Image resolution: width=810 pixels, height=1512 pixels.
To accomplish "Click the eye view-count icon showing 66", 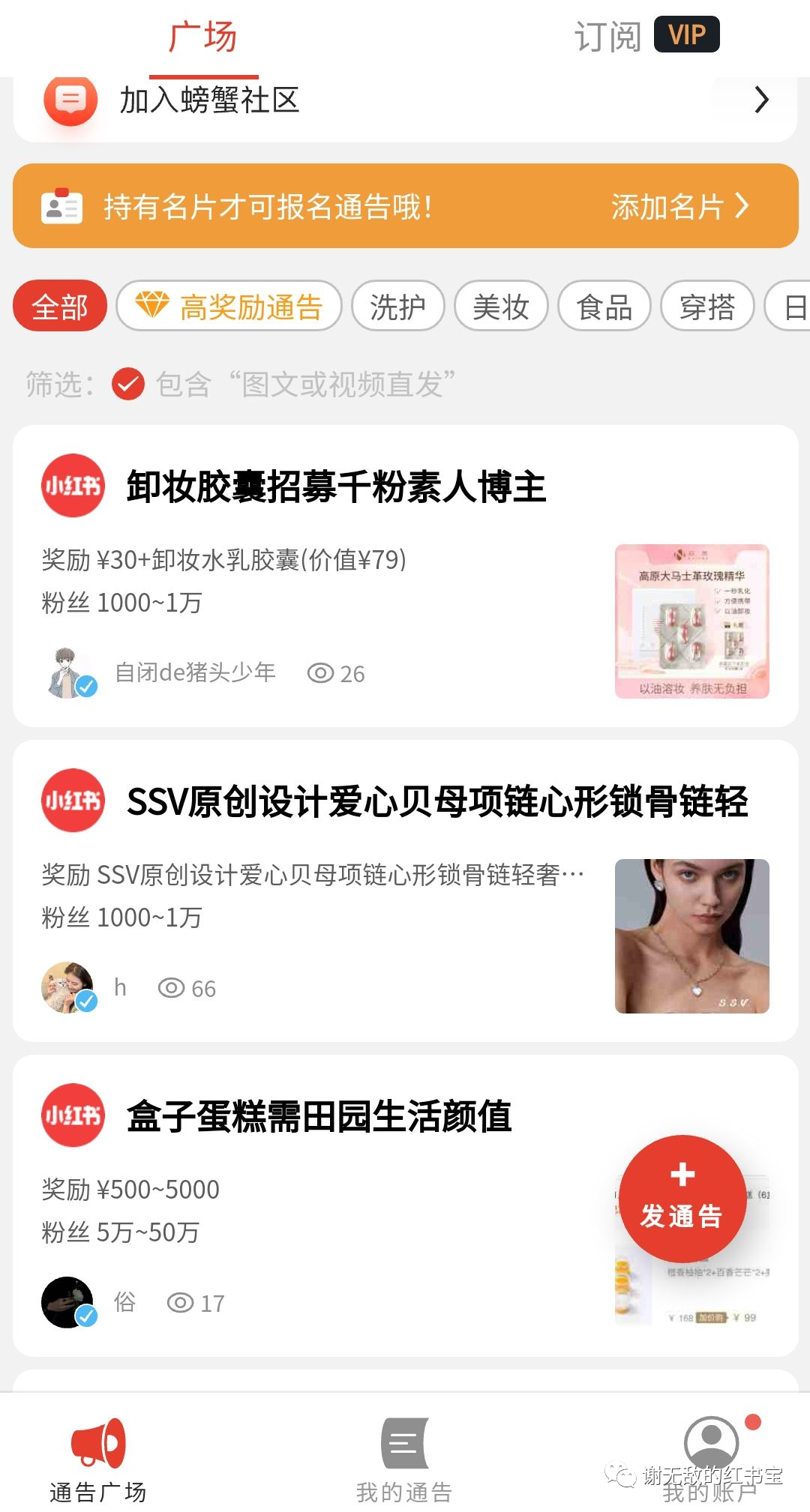I will (173, 988).
